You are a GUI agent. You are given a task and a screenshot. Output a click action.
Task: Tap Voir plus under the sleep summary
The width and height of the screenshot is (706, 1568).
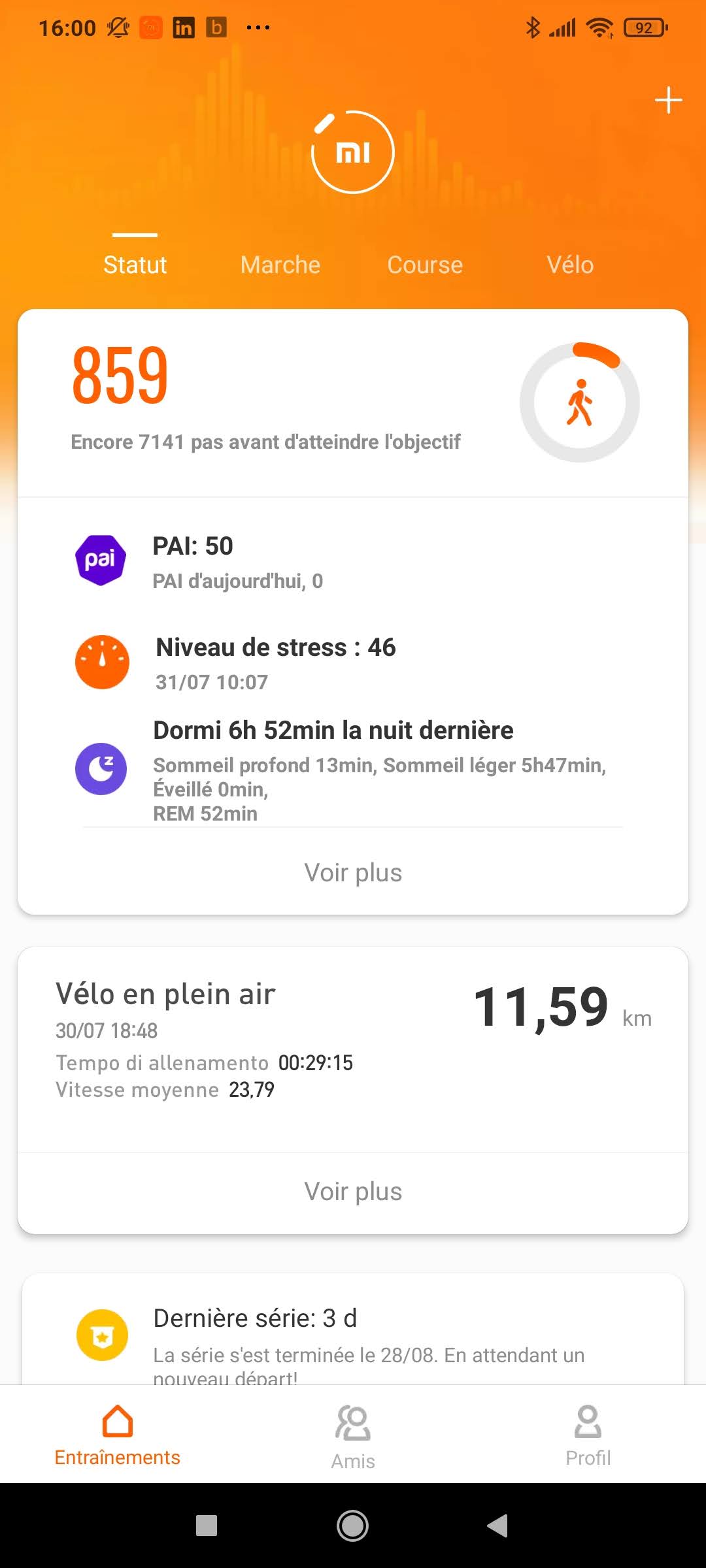pyautogui.click(x=353, y=873)
